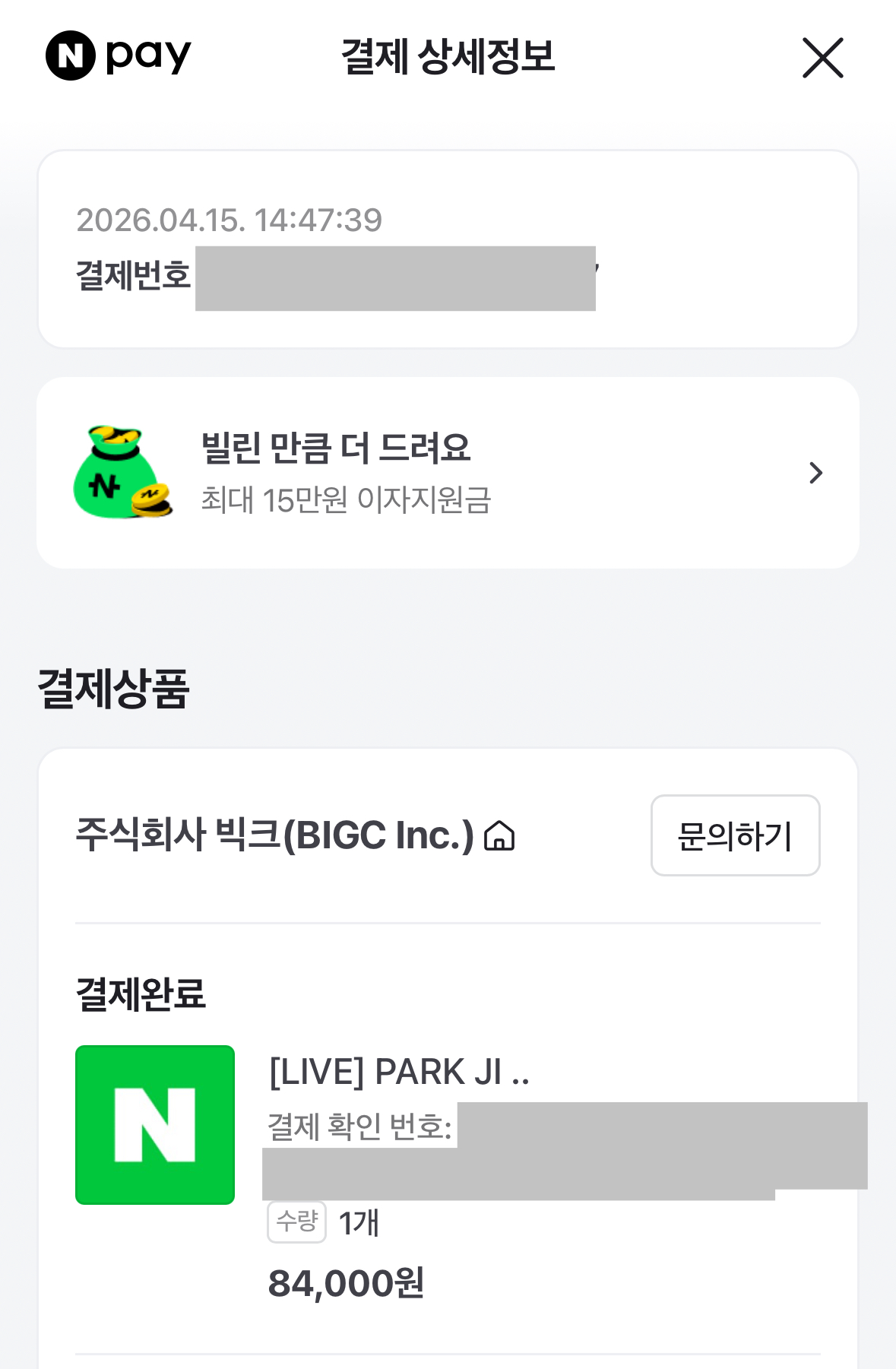This screenshot has width=896, height=1369.
Task: Open the 빌린 만큼 더 드려요 banner
Action: click(x=448, y=473)
